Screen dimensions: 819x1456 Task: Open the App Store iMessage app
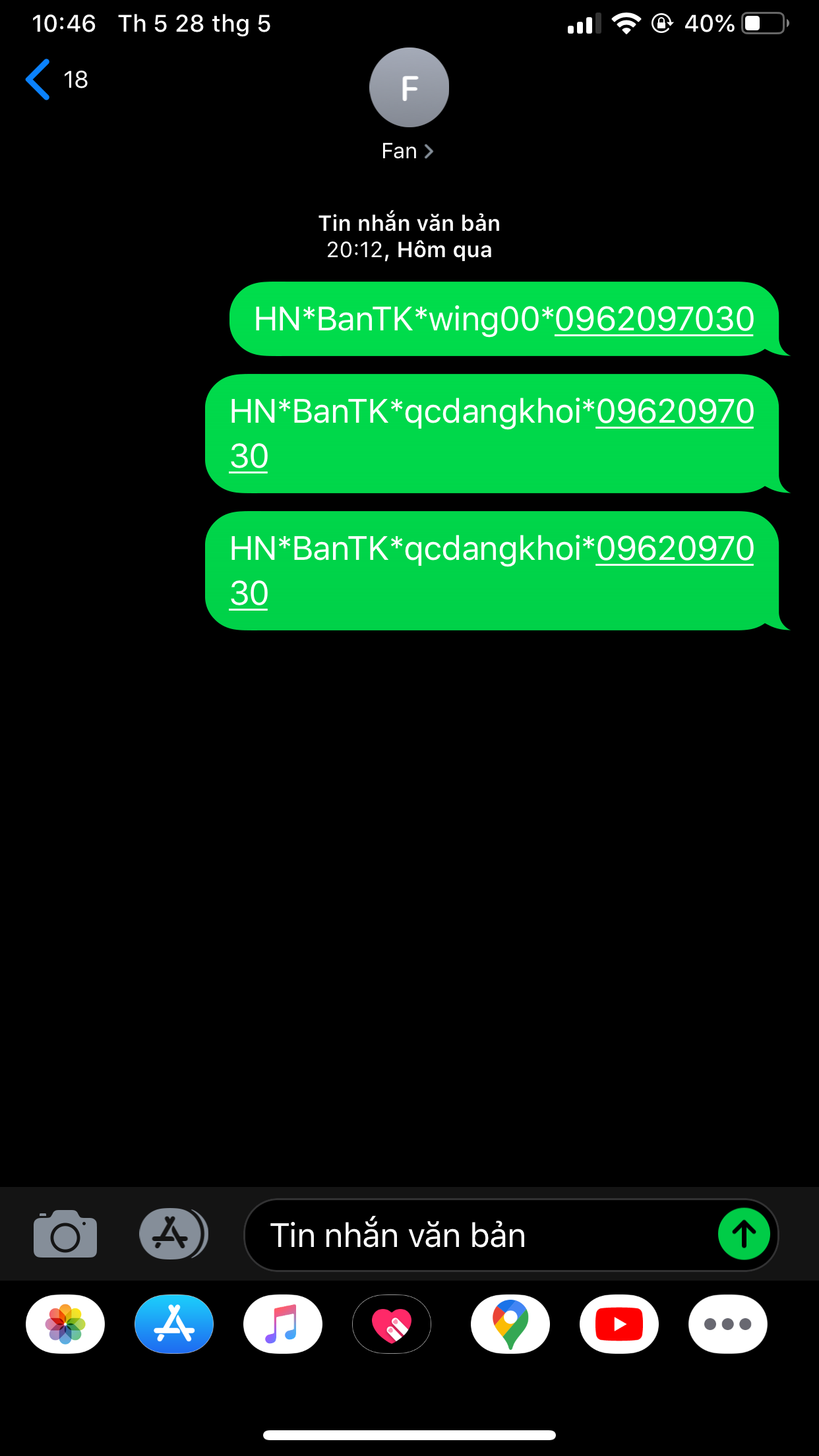pos(174,1324)
